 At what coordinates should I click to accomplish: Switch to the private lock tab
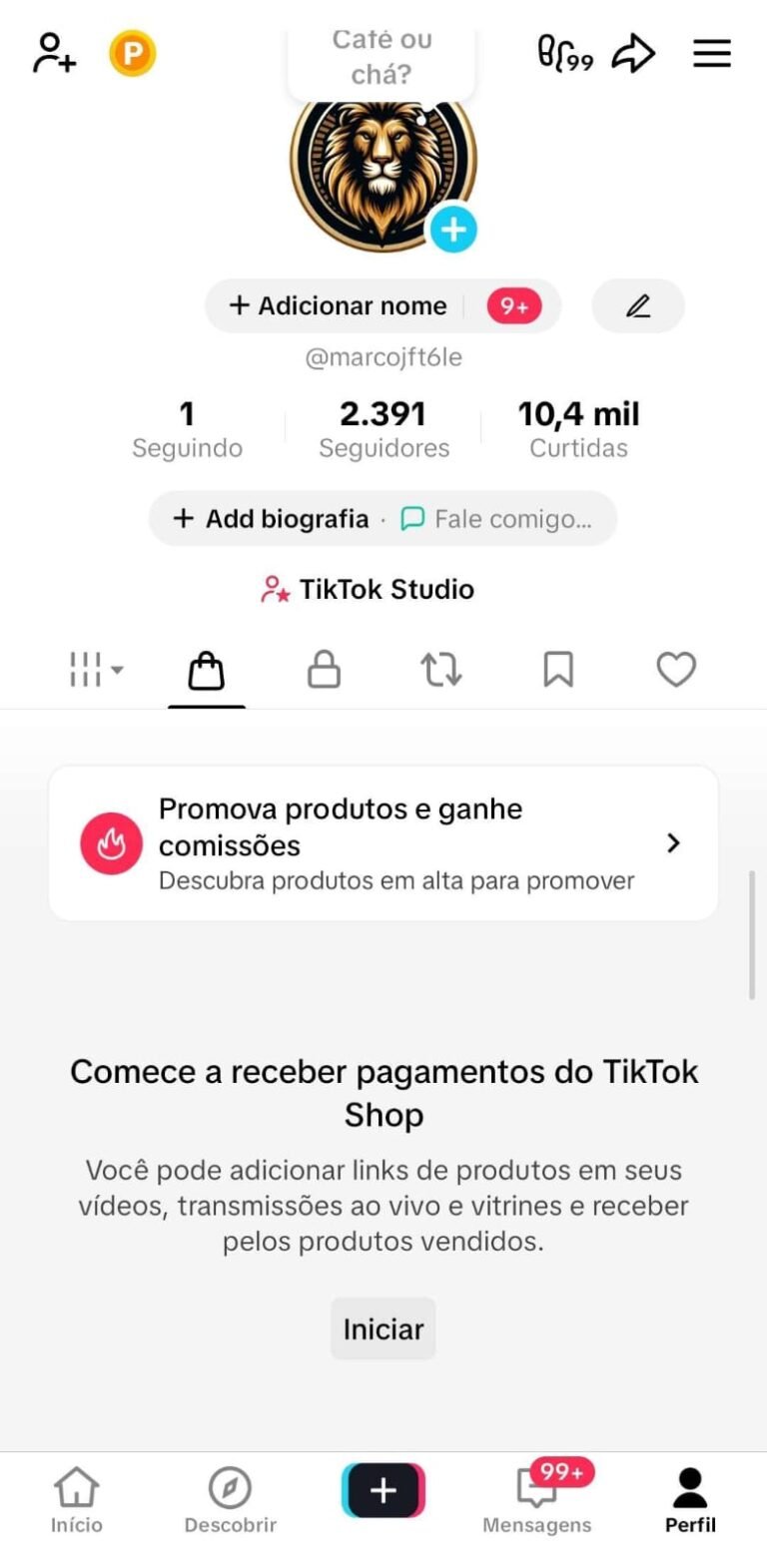coord(324,670)
